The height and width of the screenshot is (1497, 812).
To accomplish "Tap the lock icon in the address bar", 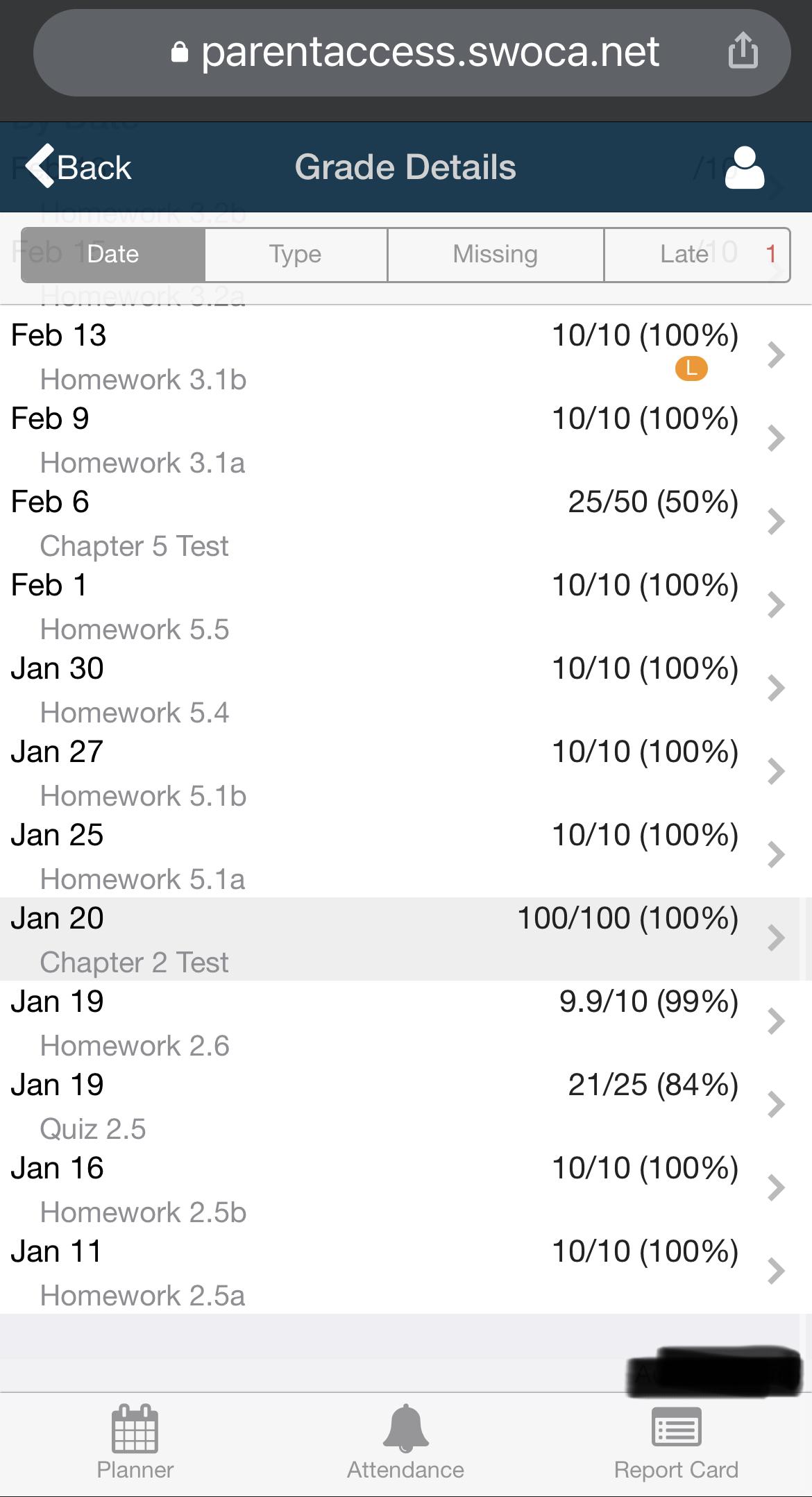I will (181, 51).
